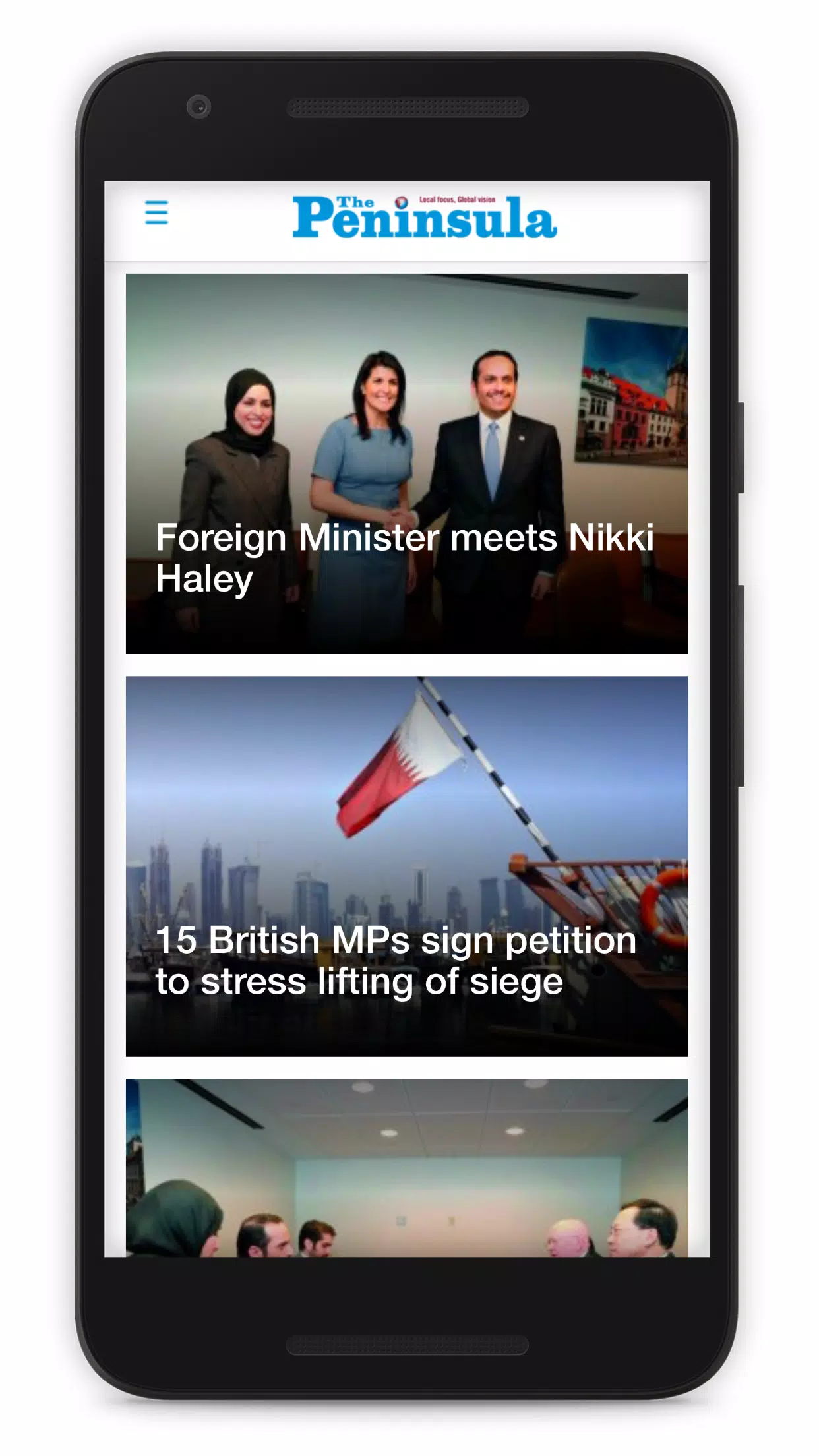819x1456 pixels.
Task: Read the 15 British MPs petition story
Action: coord(406,866)
